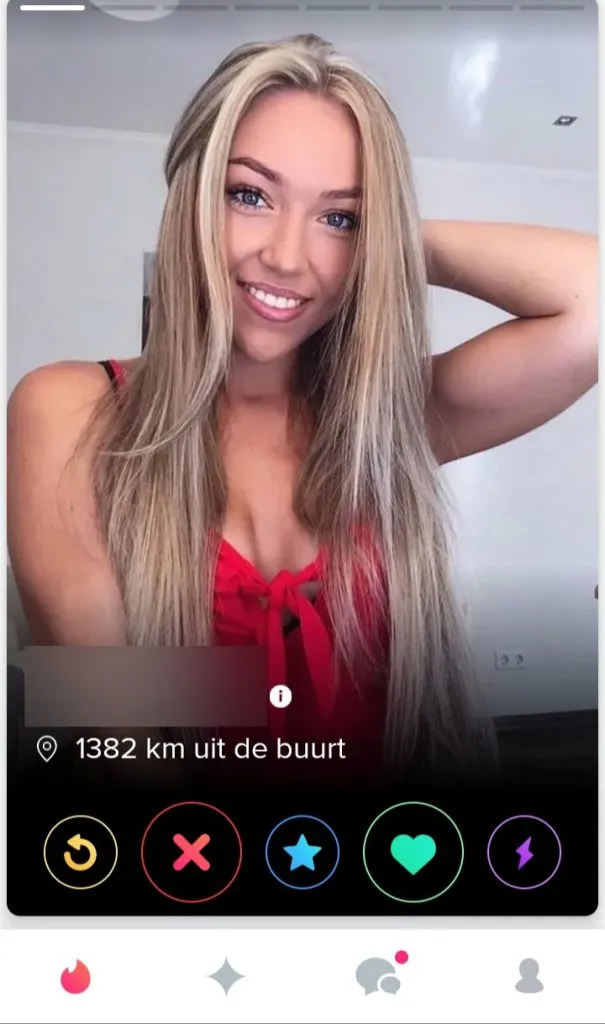This screenshot has width=605, height=1024.
Task: Go to your own profile tab
Action: click(x=529, y=976)
